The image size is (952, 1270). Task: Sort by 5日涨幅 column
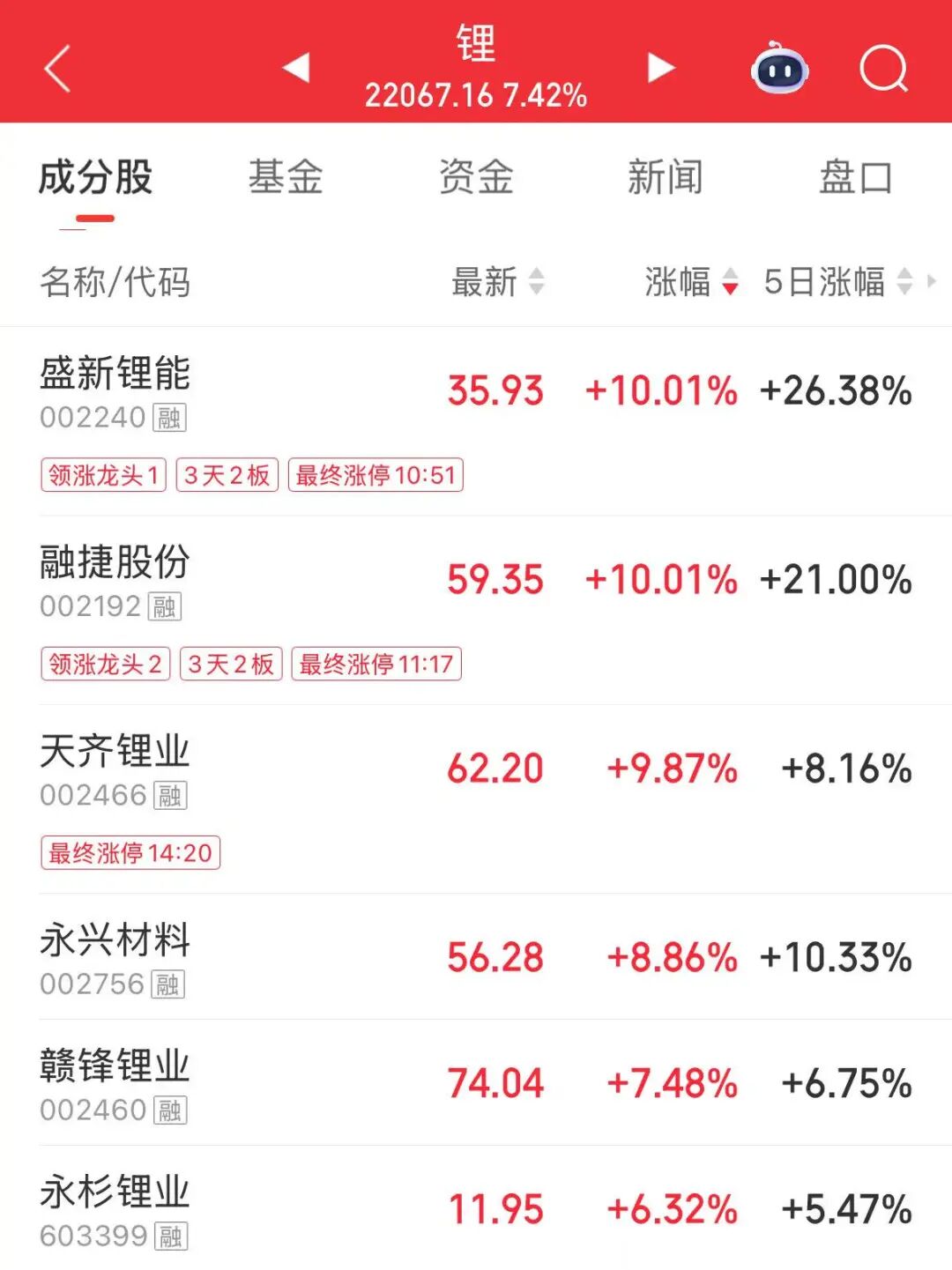coord(837,282)
